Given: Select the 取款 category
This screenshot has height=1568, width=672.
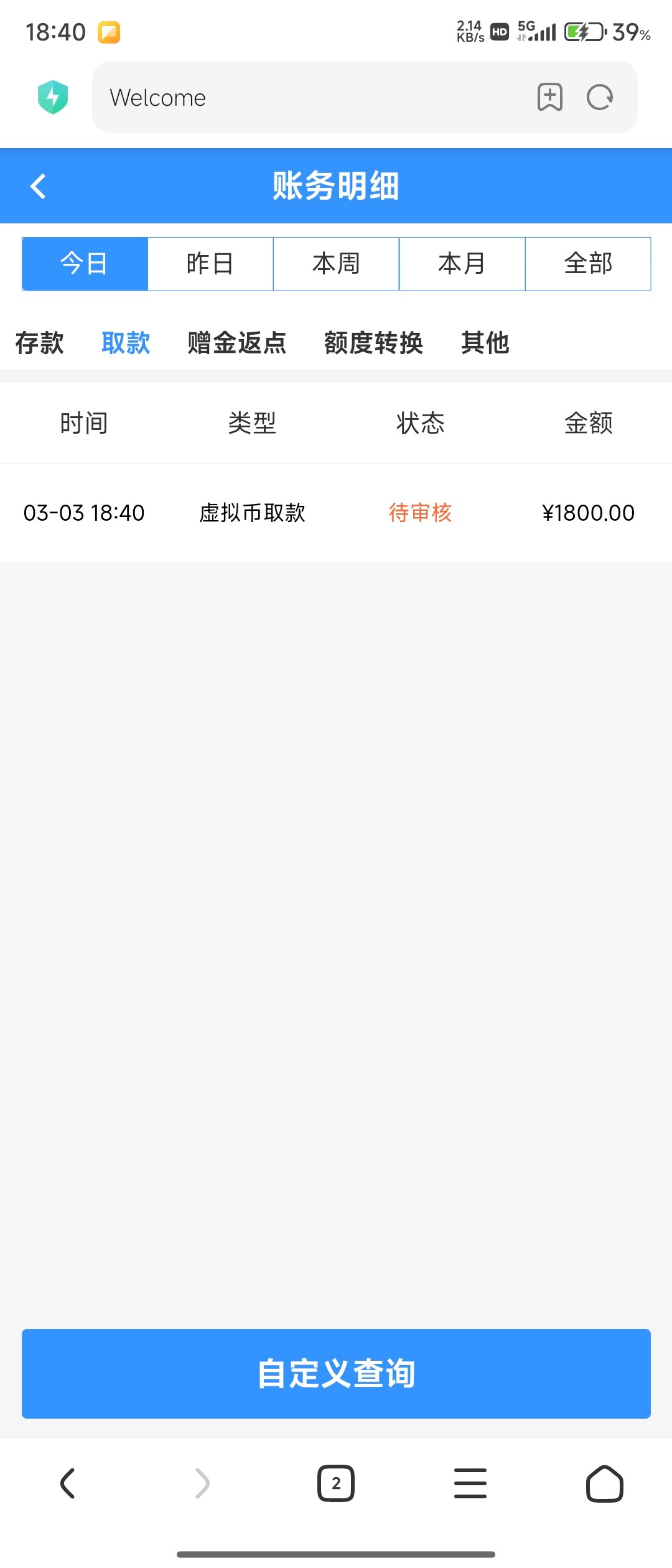Looking at the screenshot, I should [x=126, y=343].
